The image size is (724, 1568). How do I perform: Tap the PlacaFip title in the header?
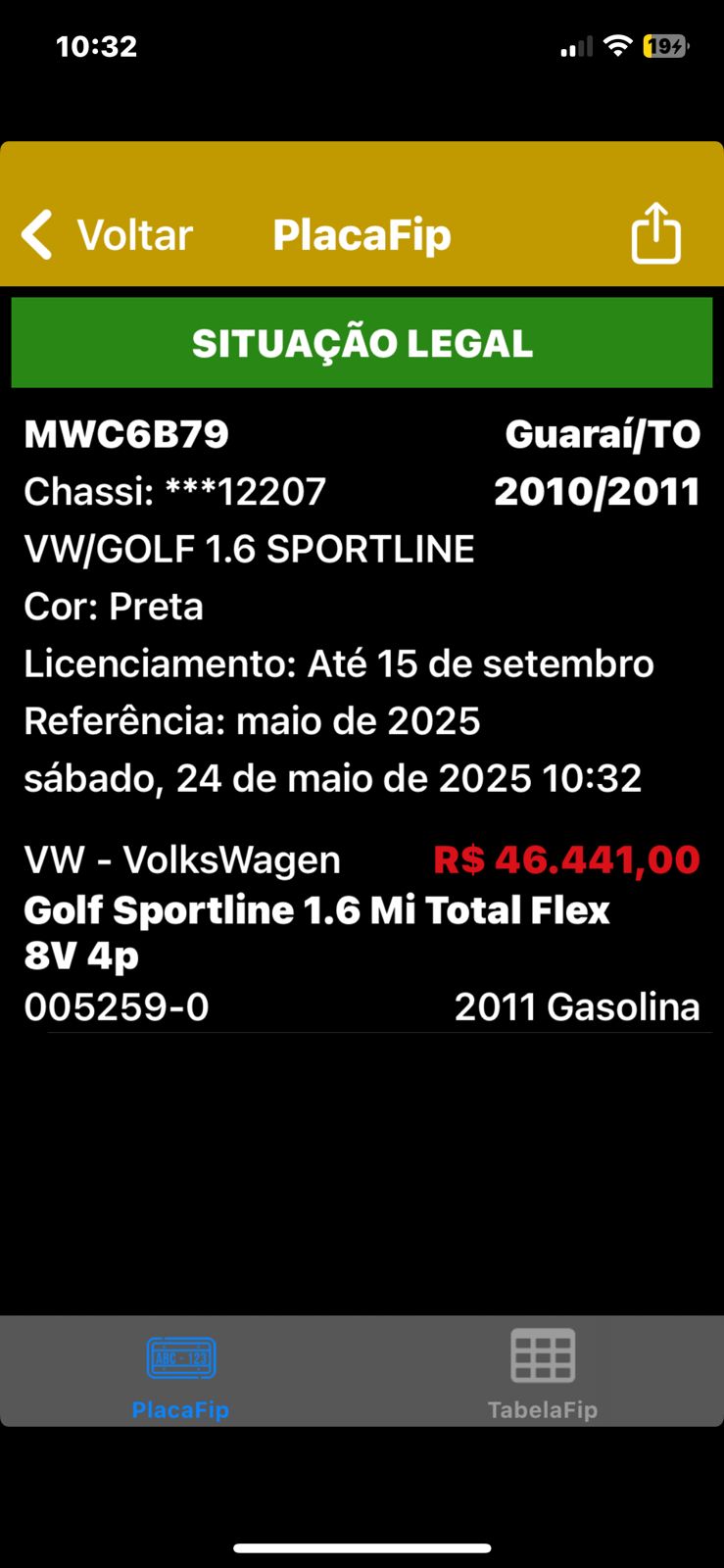[x=362, y=234]
